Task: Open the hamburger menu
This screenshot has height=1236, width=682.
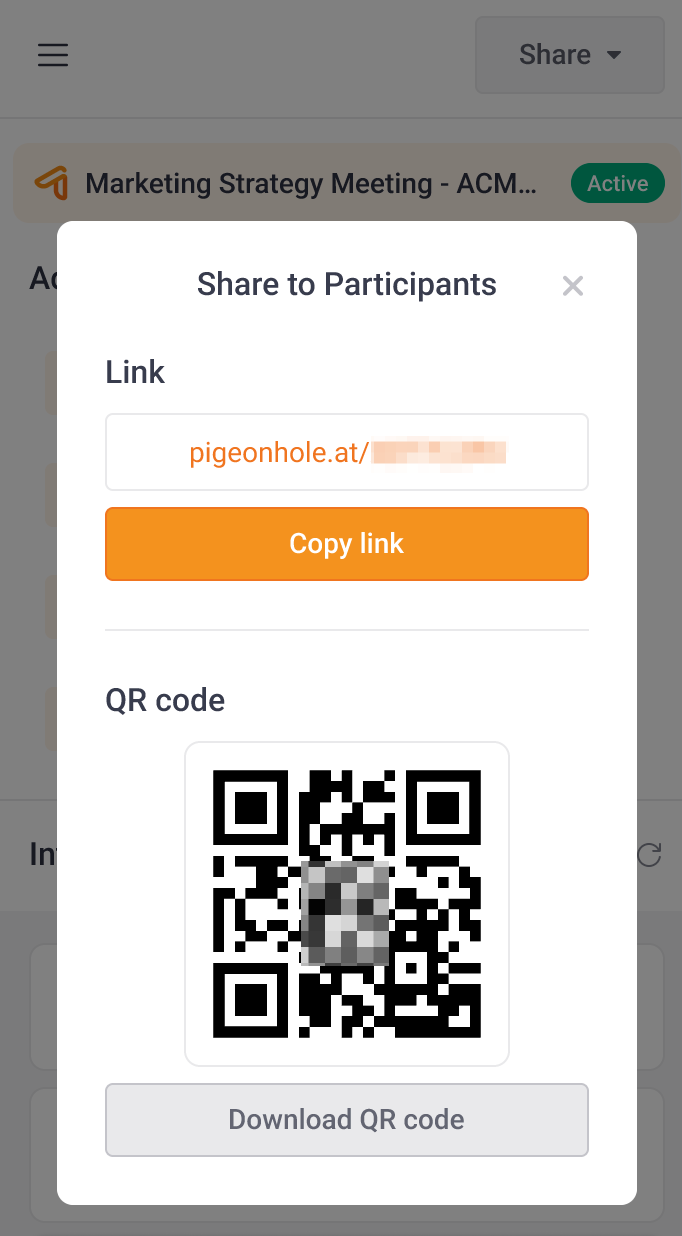Action: (x=53, y=54)
